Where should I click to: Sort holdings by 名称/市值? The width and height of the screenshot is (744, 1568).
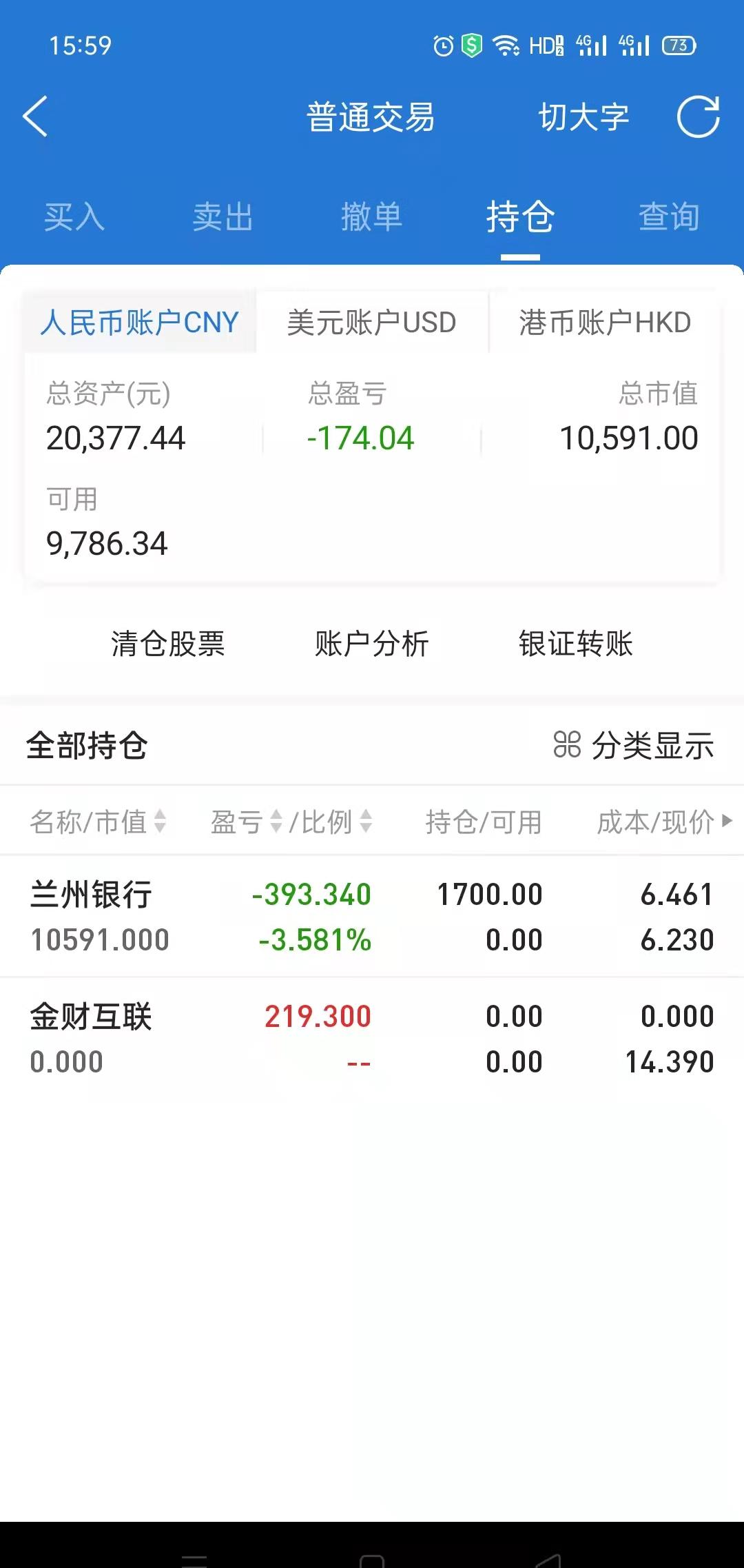point(98,822)
